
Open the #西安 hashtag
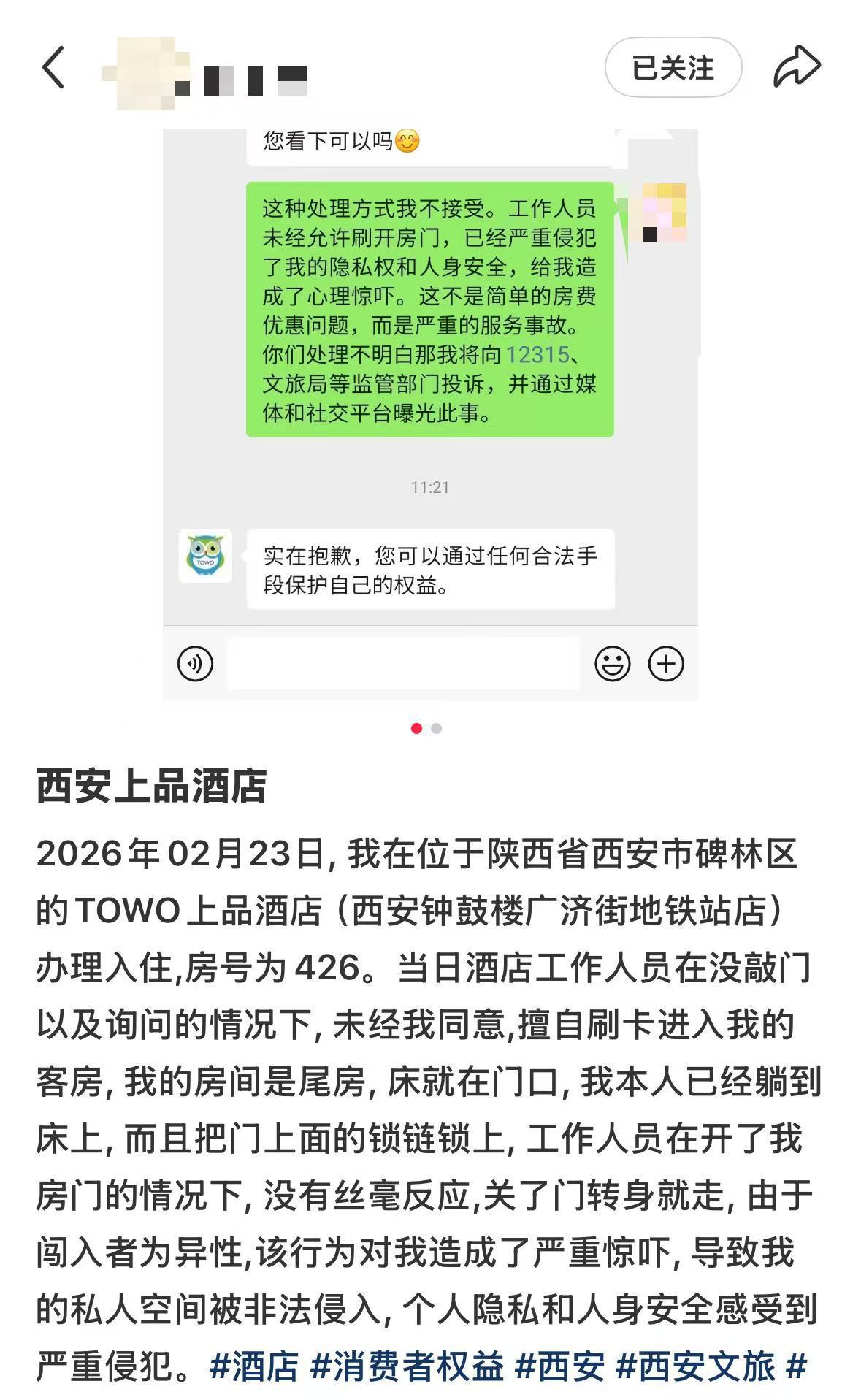560,1365
